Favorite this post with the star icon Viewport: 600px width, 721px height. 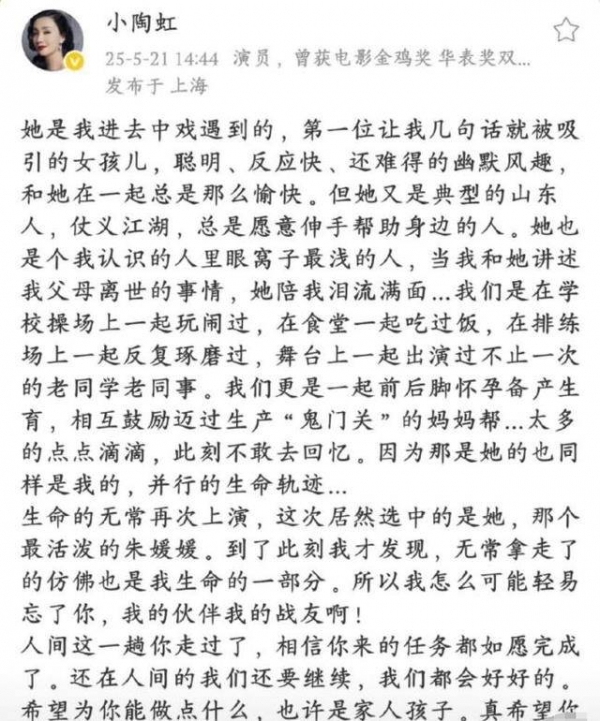[566, 30]
